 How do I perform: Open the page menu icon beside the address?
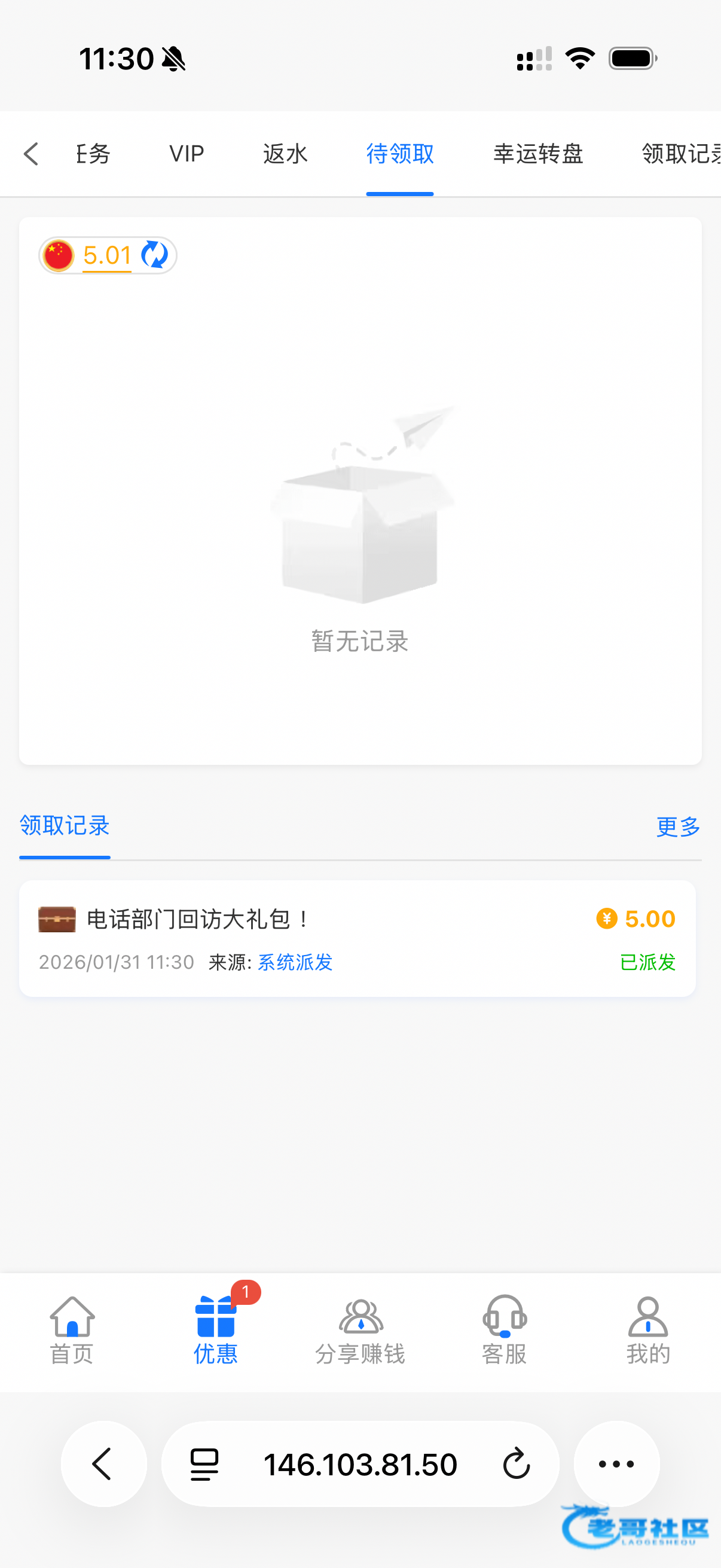(204, 1464)
